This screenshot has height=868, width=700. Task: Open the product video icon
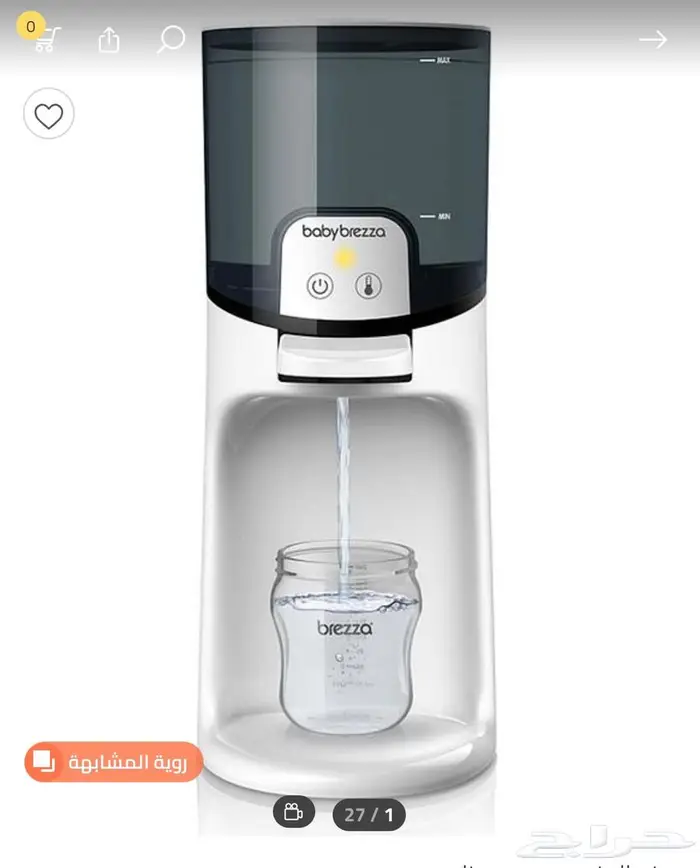pos(293,813)
